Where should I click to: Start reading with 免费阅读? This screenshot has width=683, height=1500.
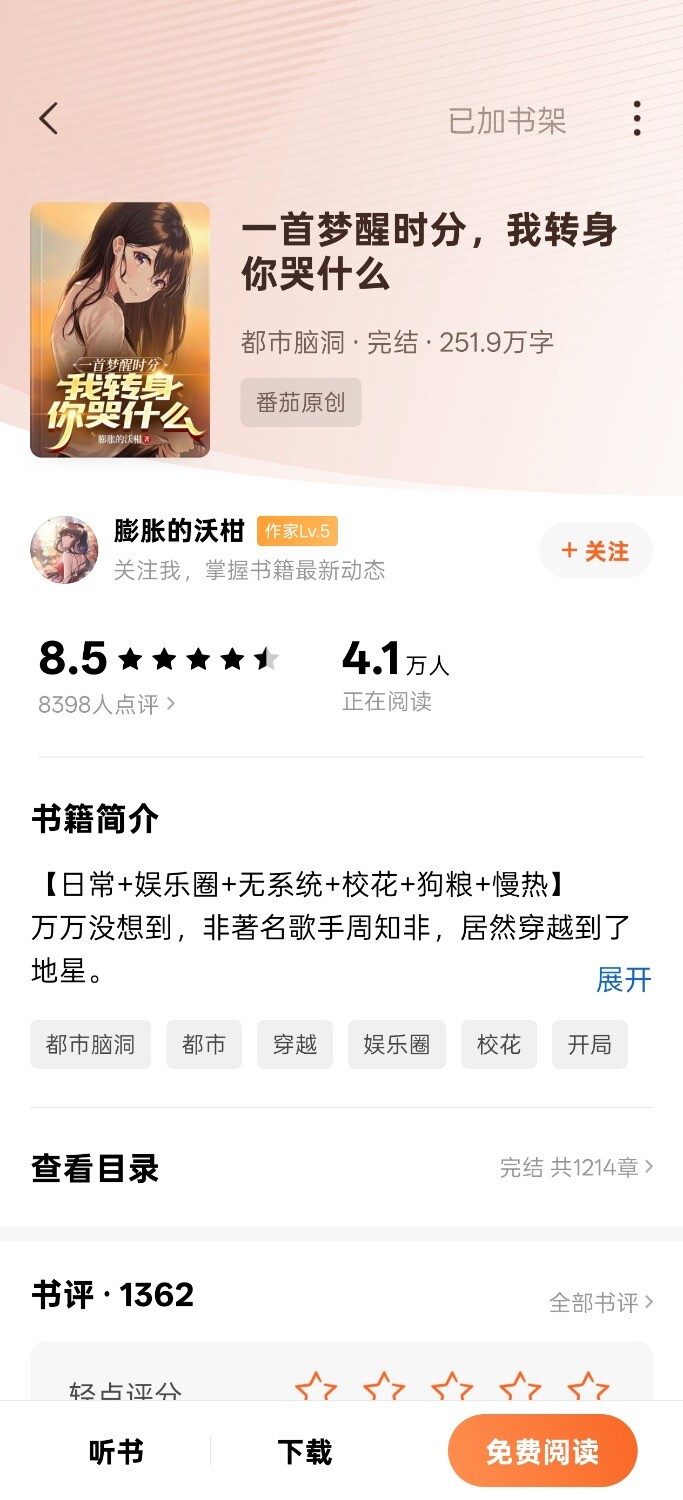[x=542, y=1452]
